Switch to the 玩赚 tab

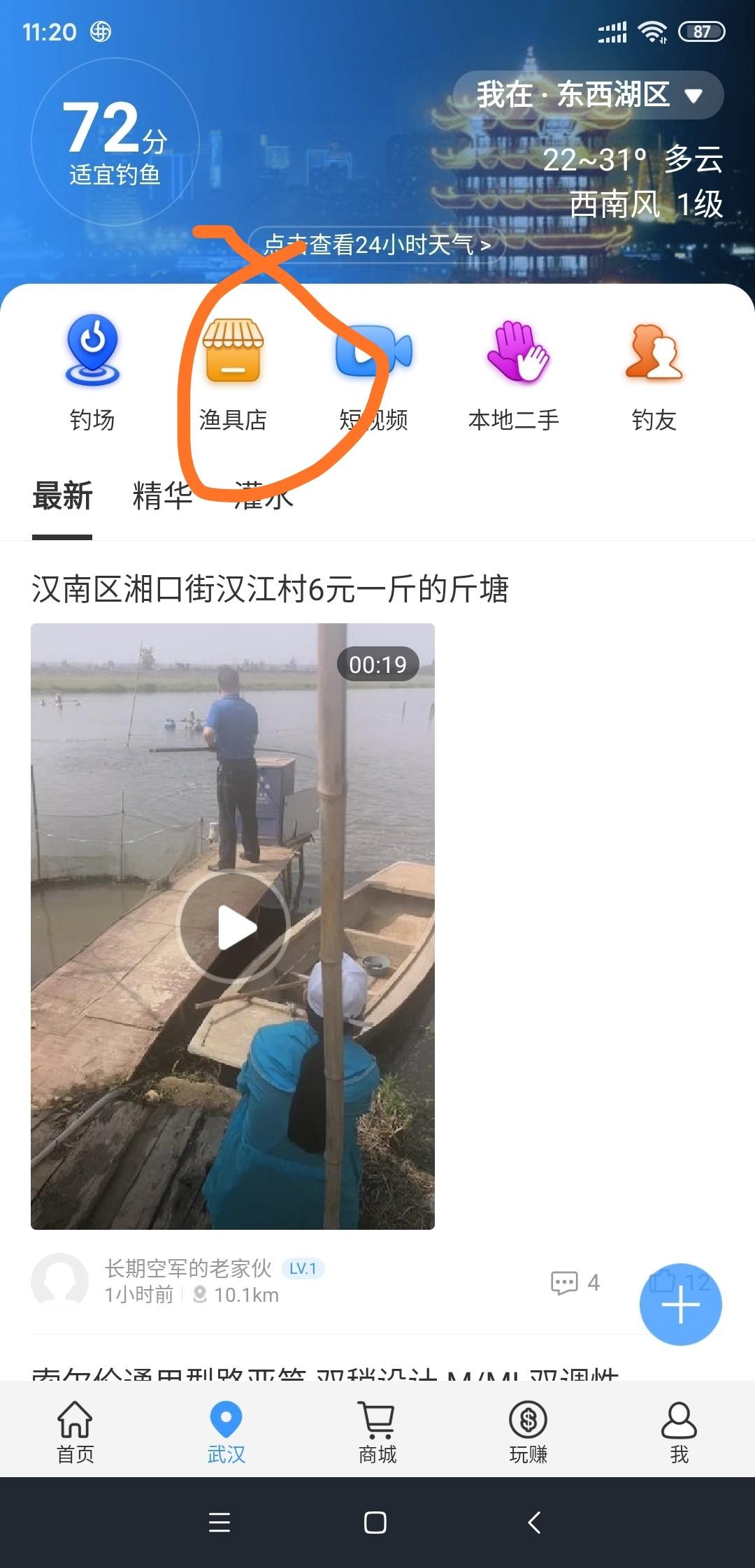tap(528, 1432)
